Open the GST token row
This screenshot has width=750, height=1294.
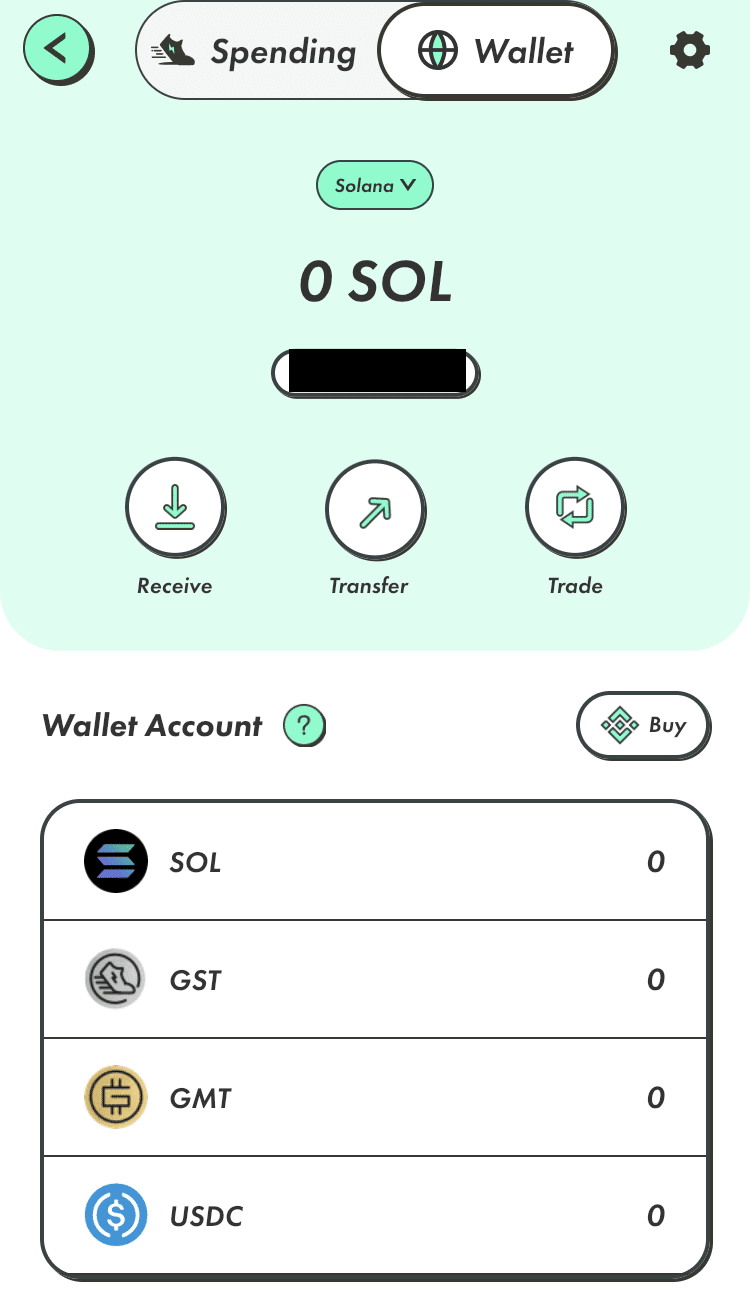(x=375, y=979)
